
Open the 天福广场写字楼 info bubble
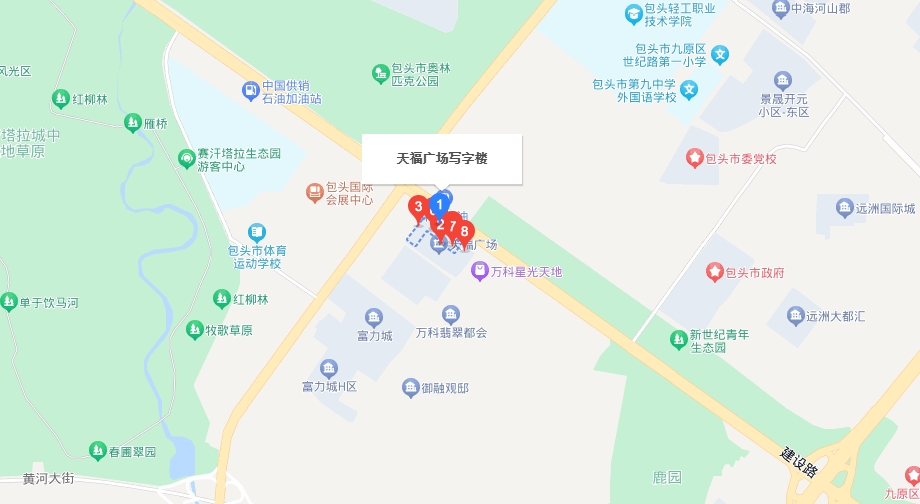(442, 159)
